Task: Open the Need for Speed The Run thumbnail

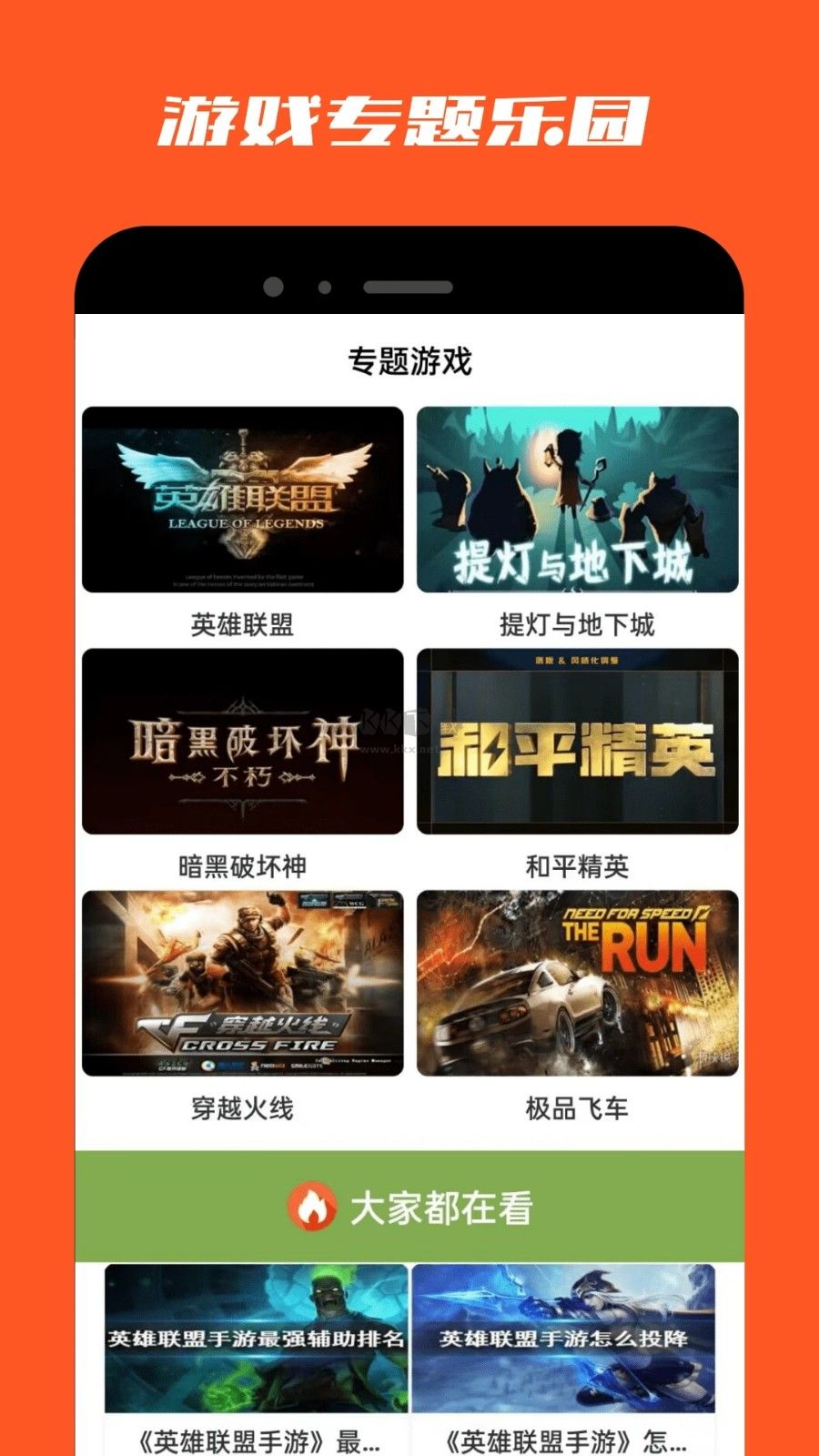Action: coord(576,983)
